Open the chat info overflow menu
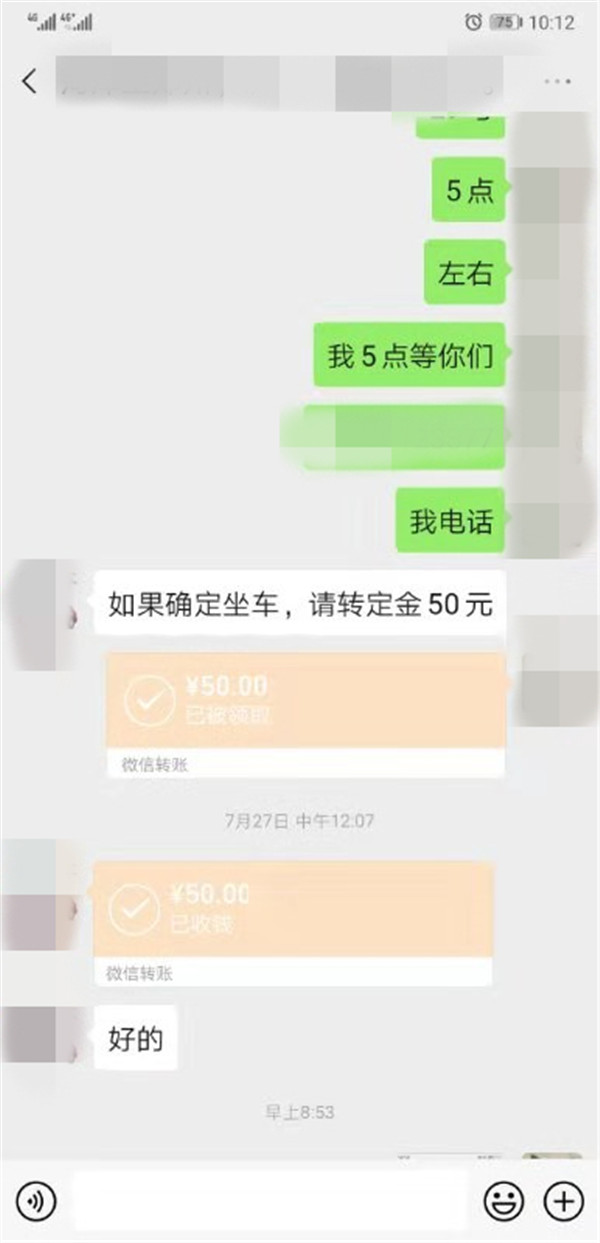The height and width of the screenshot is (1243, 600). tap(557, 80)
